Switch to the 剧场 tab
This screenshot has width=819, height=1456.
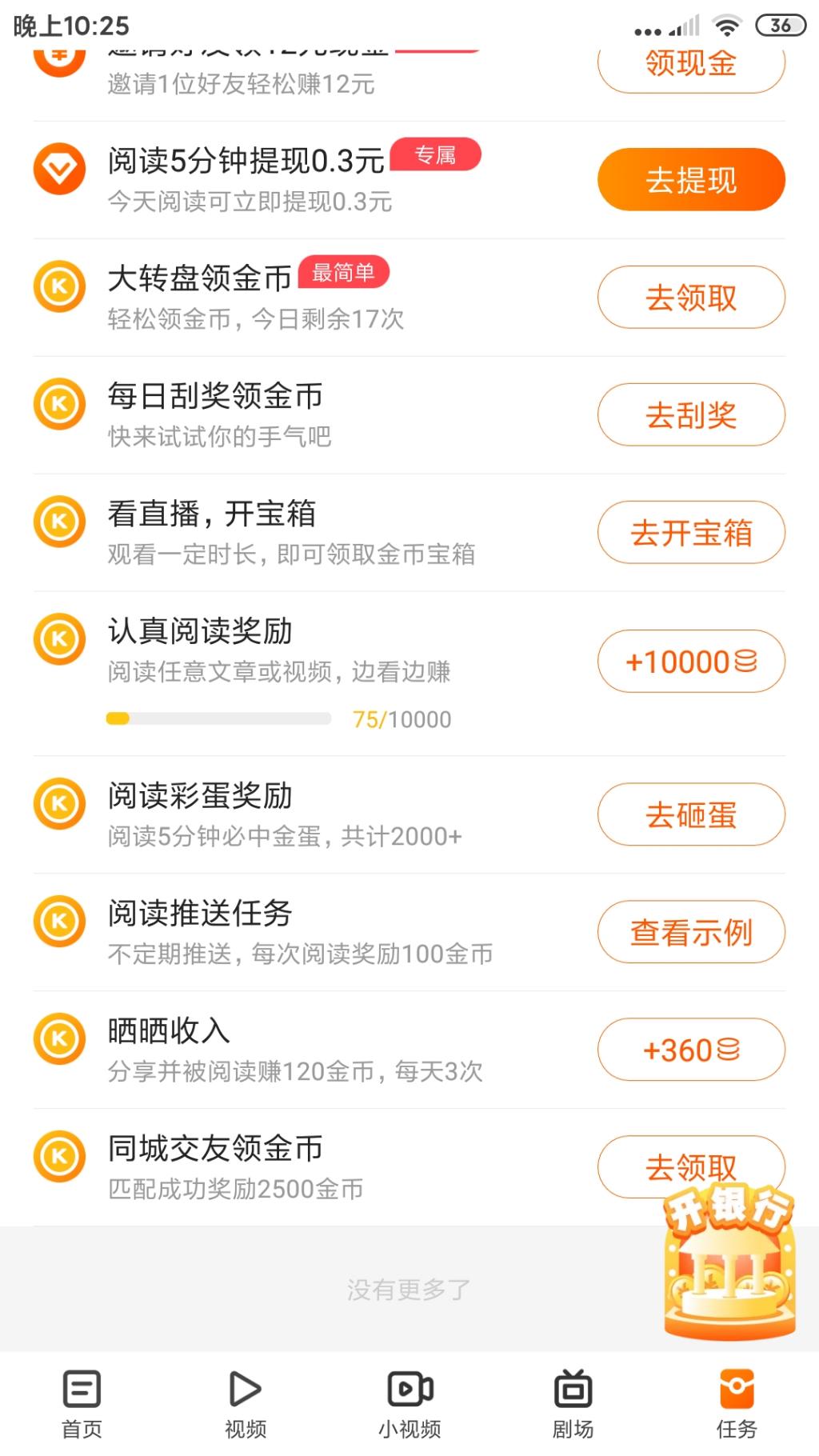(573, 1404)
